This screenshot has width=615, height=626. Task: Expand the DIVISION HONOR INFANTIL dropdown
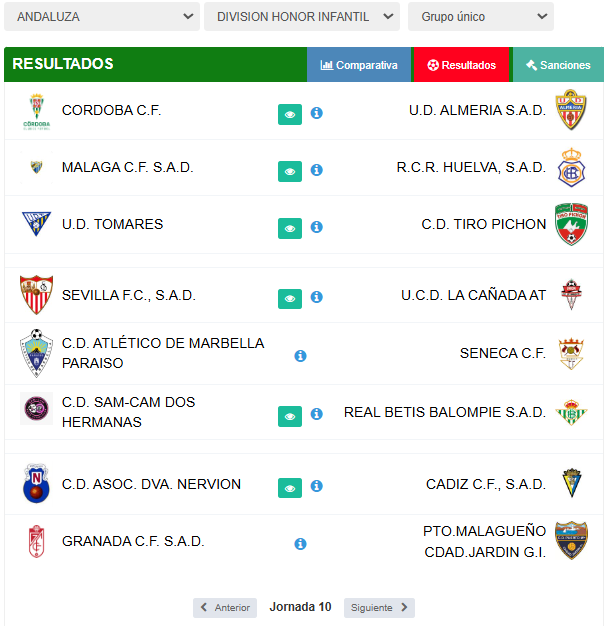tap(301, 17)
